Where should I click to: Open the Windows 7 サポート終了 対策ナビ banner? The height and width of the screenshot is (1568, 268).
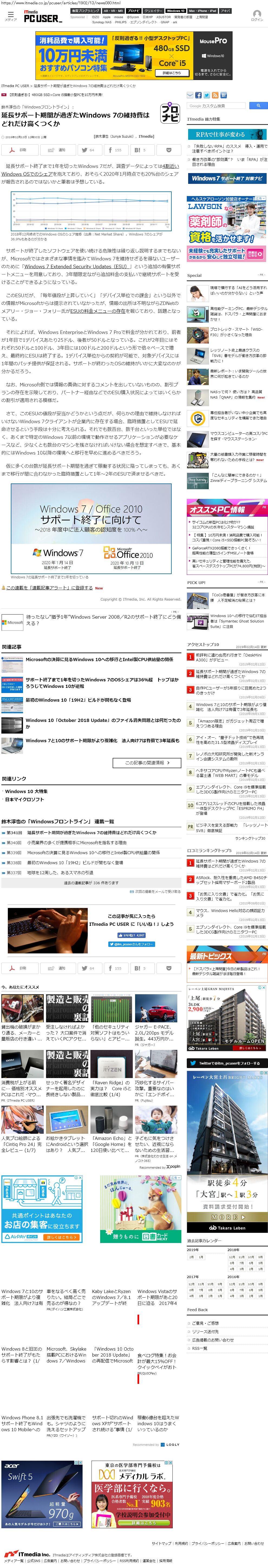click(227, 178)
